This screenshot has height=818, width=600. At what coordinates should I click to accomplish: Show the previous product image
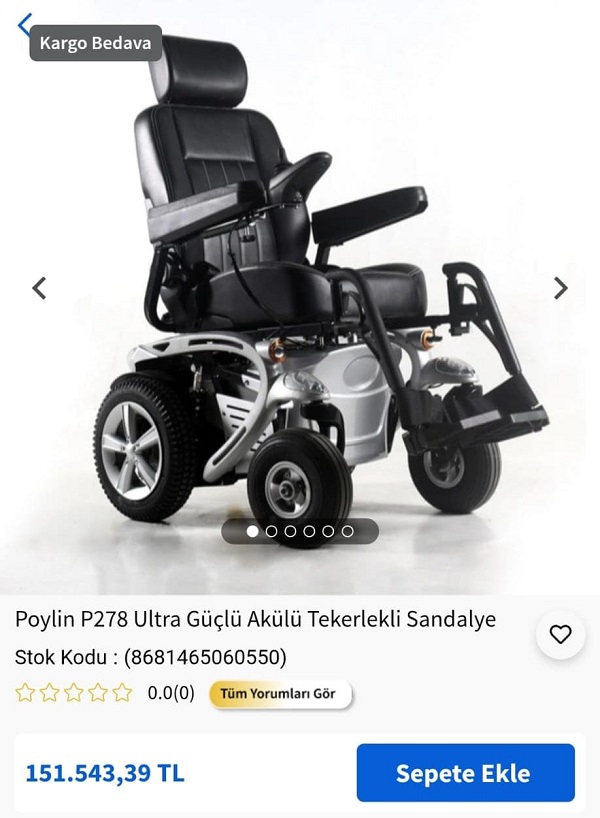point(39,288)
